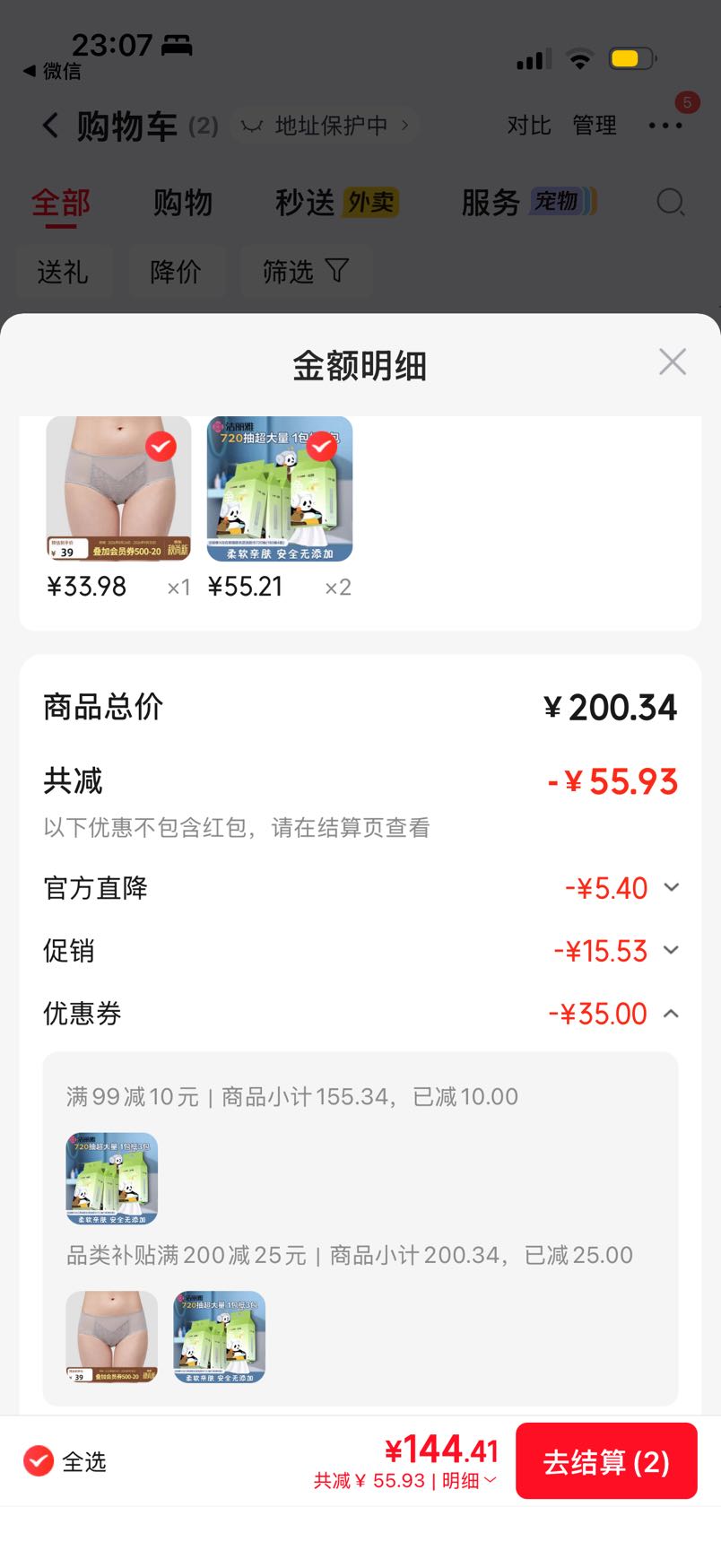Collapse the 明细 link beside 共减 ¥55.93
This screenshot has height=1568, width=721.
pos(469,1480)
